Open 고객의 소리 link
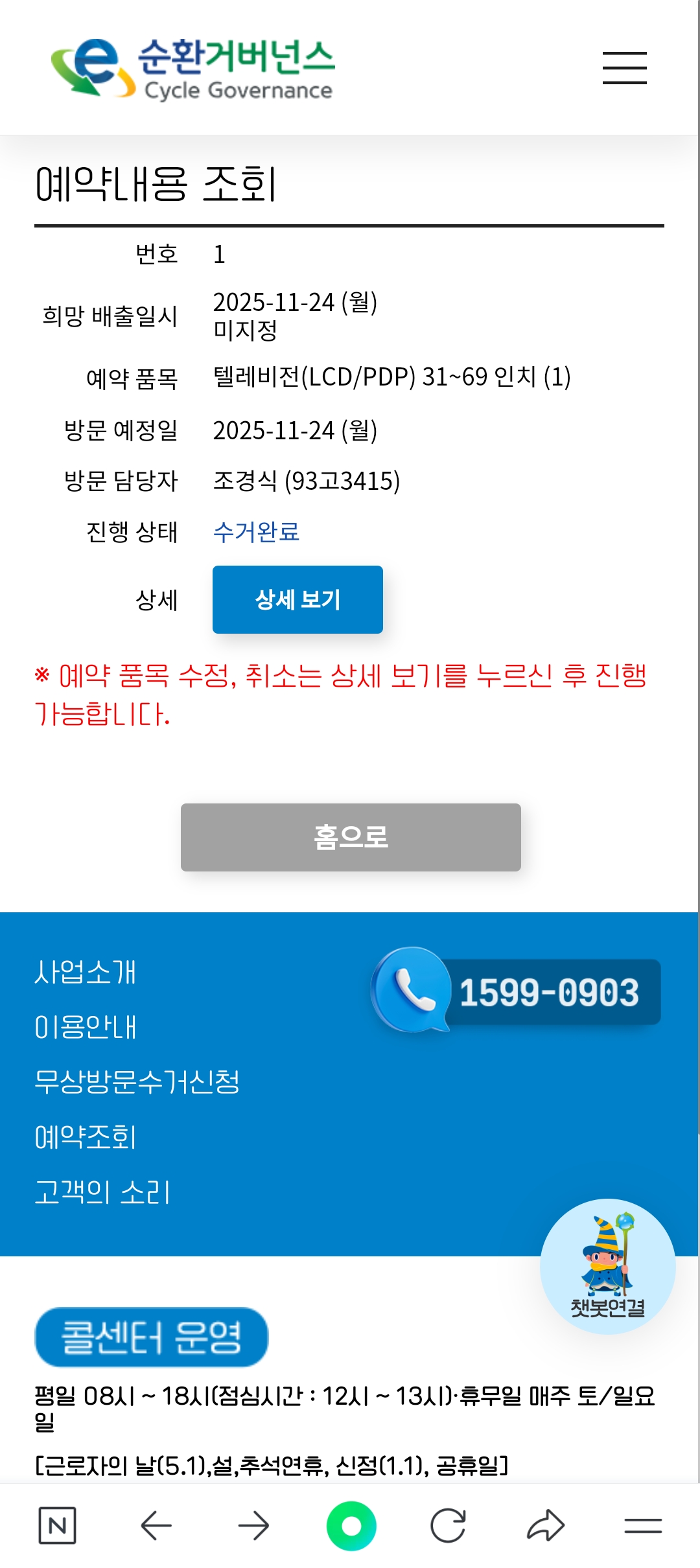 (102, 1192)
